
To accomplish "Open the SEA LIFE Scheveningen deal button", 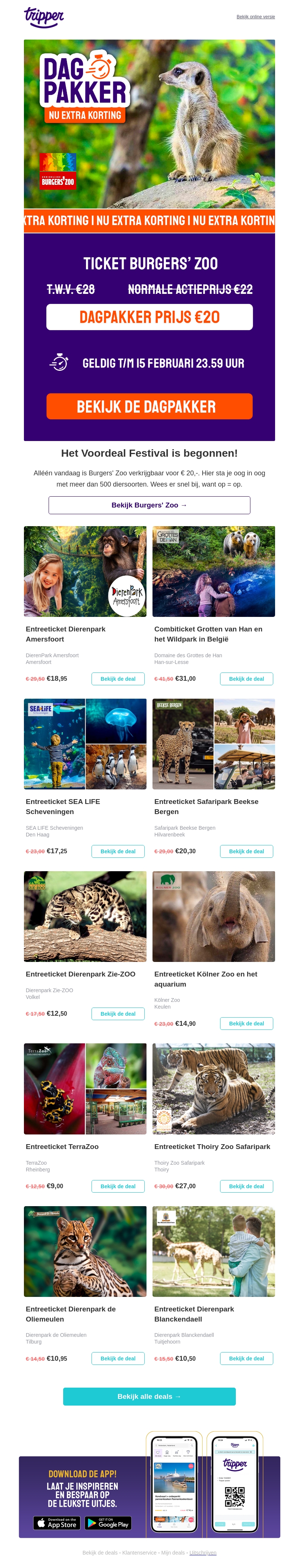I will pyautogui.click(x=117, y=851).
